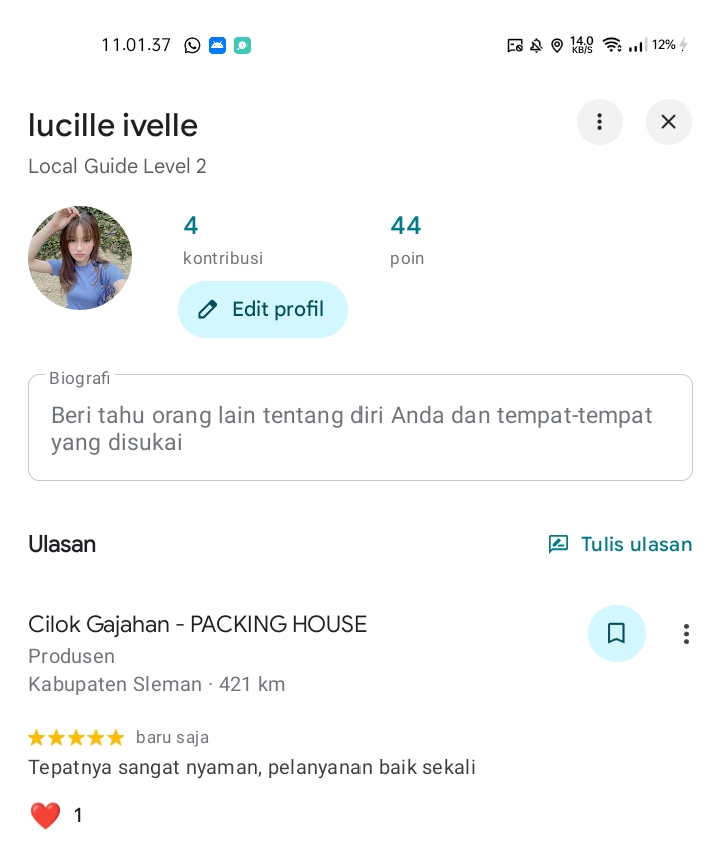
Task: Tap Tulis ulasan to write a review
Action: pos(620,544)
